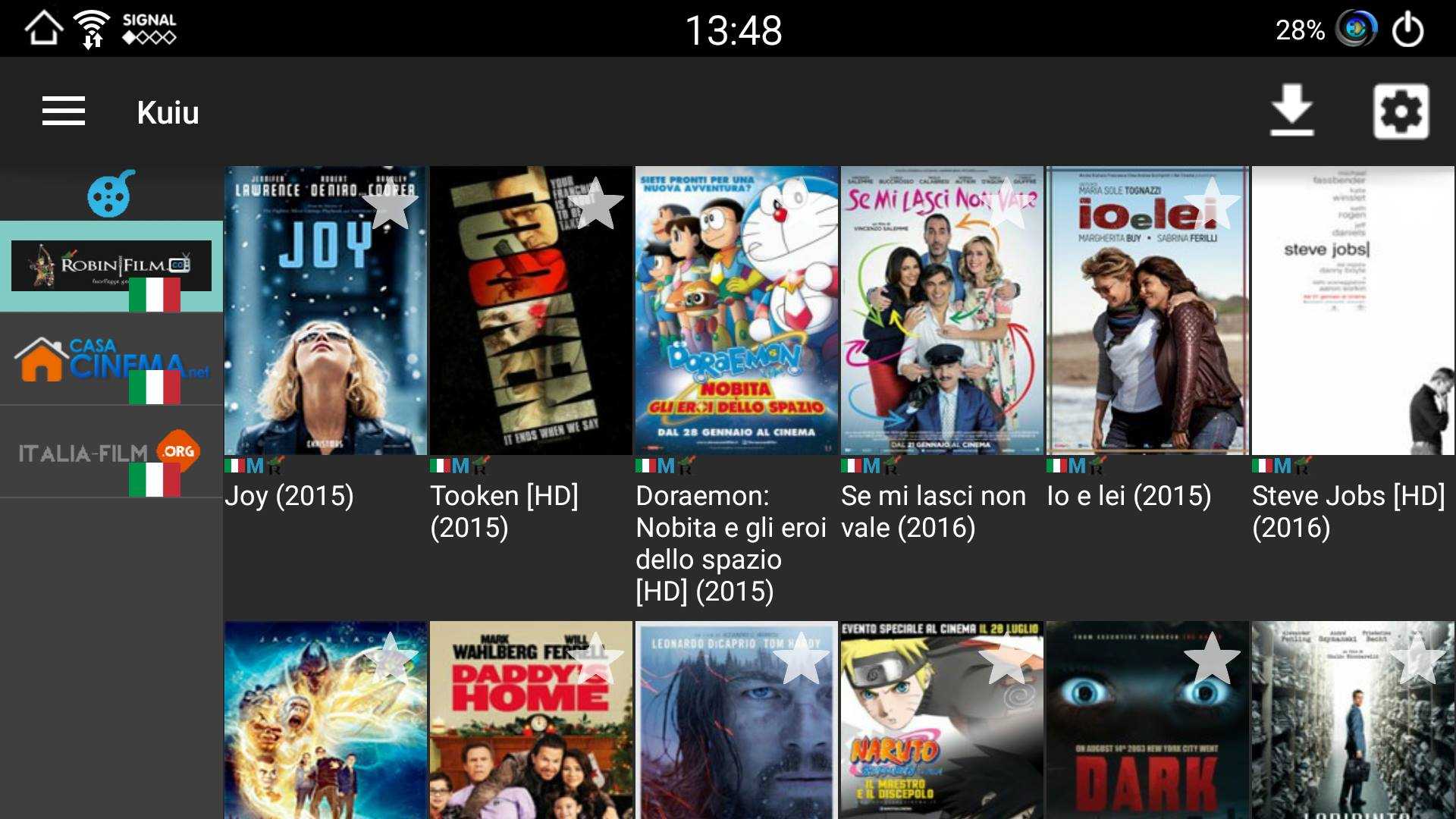Open the downloads icon

pyautogui.click(x=1291, y=111)
